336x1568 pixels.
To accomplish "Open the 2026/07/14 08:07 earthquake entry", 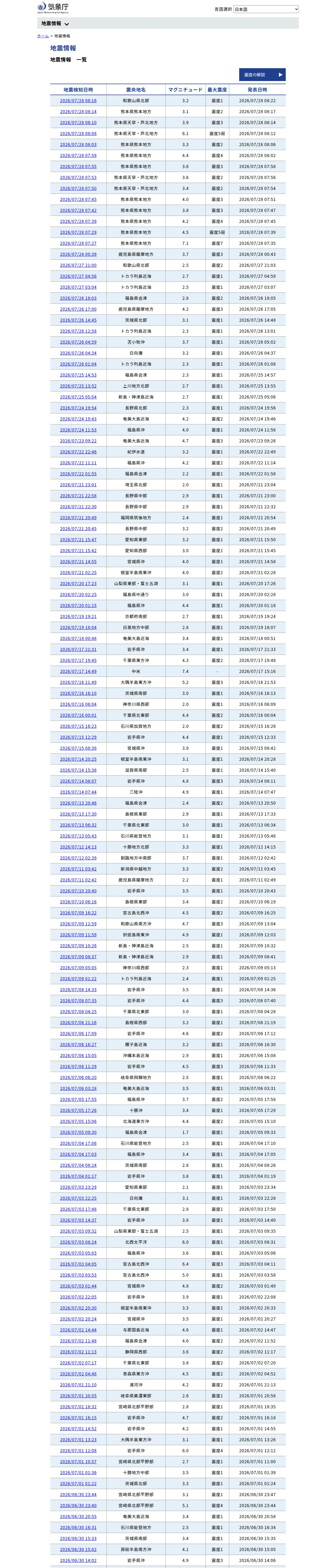I will coord(78,781).
